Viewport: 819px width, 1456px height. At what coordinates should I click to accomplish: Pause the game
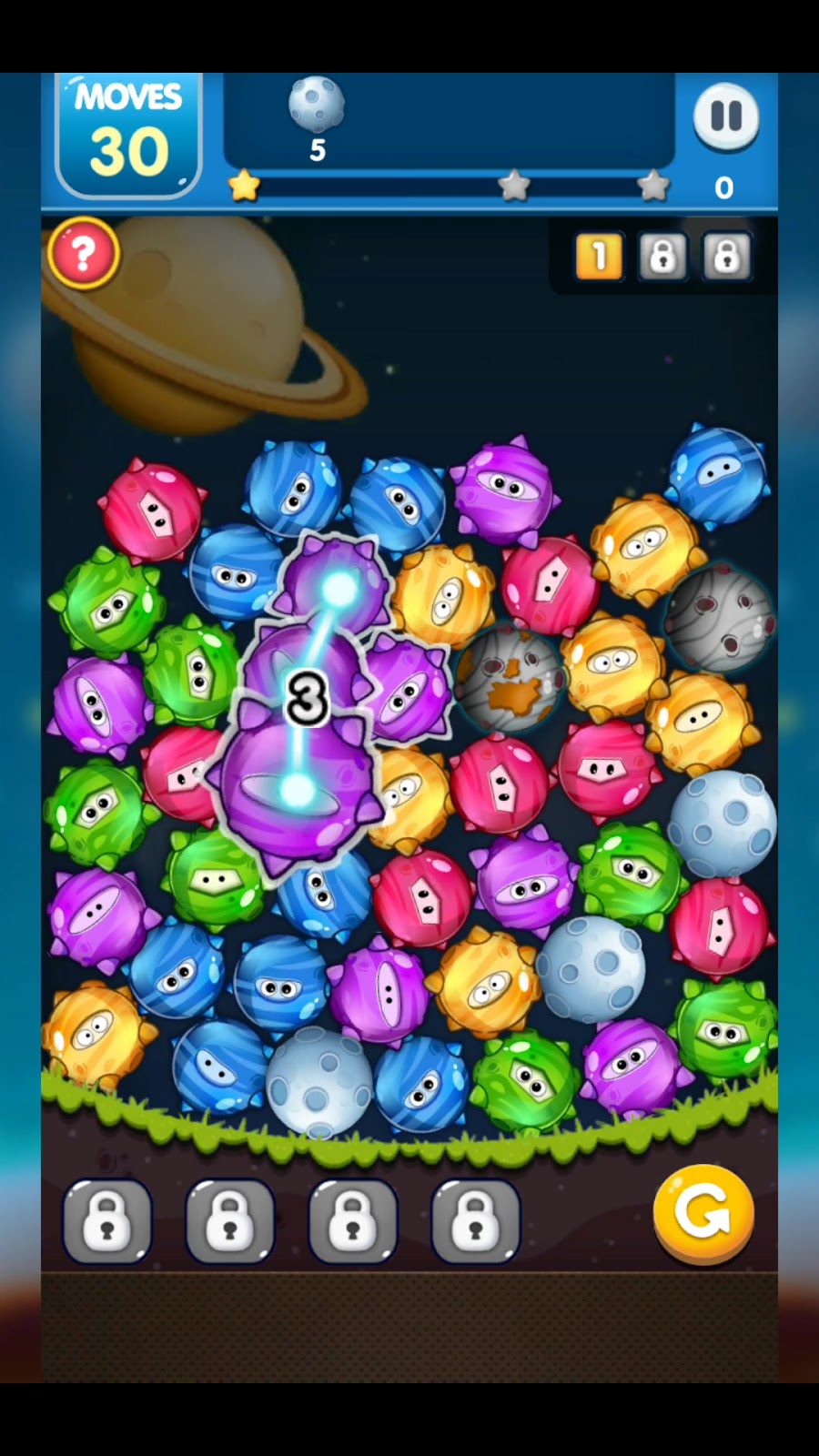(x=725, y=116)
